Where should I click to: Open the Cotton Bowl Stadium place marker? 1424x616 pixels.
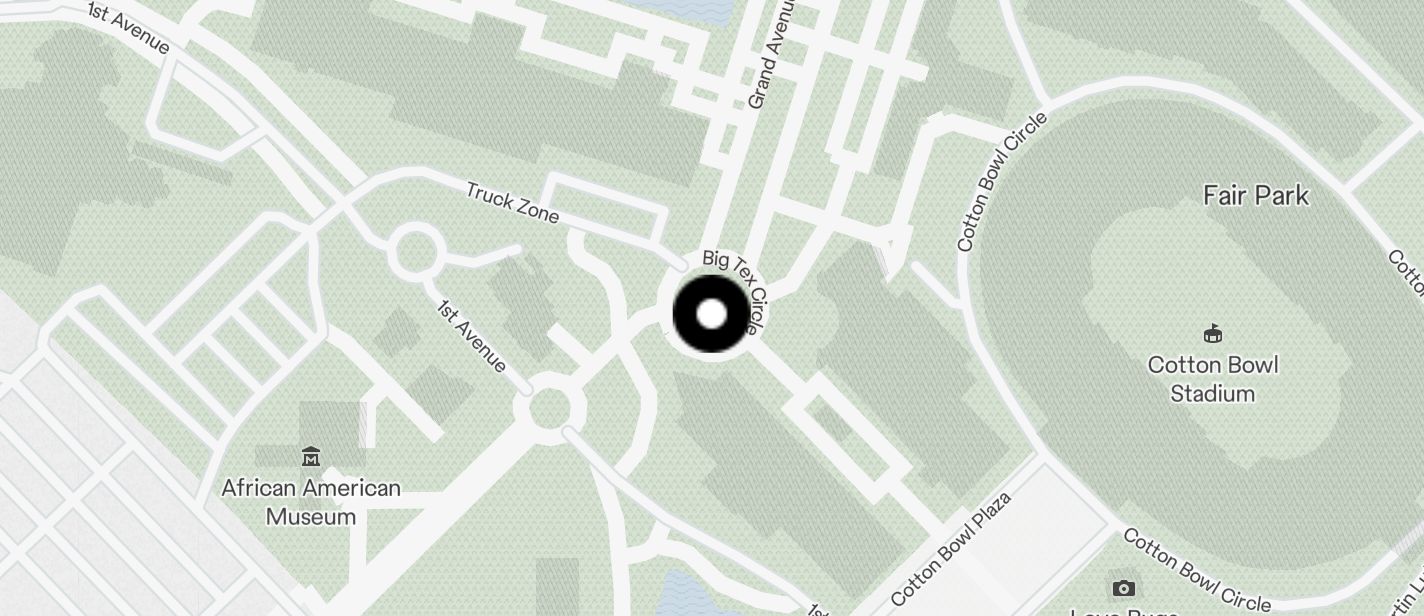1213,333
